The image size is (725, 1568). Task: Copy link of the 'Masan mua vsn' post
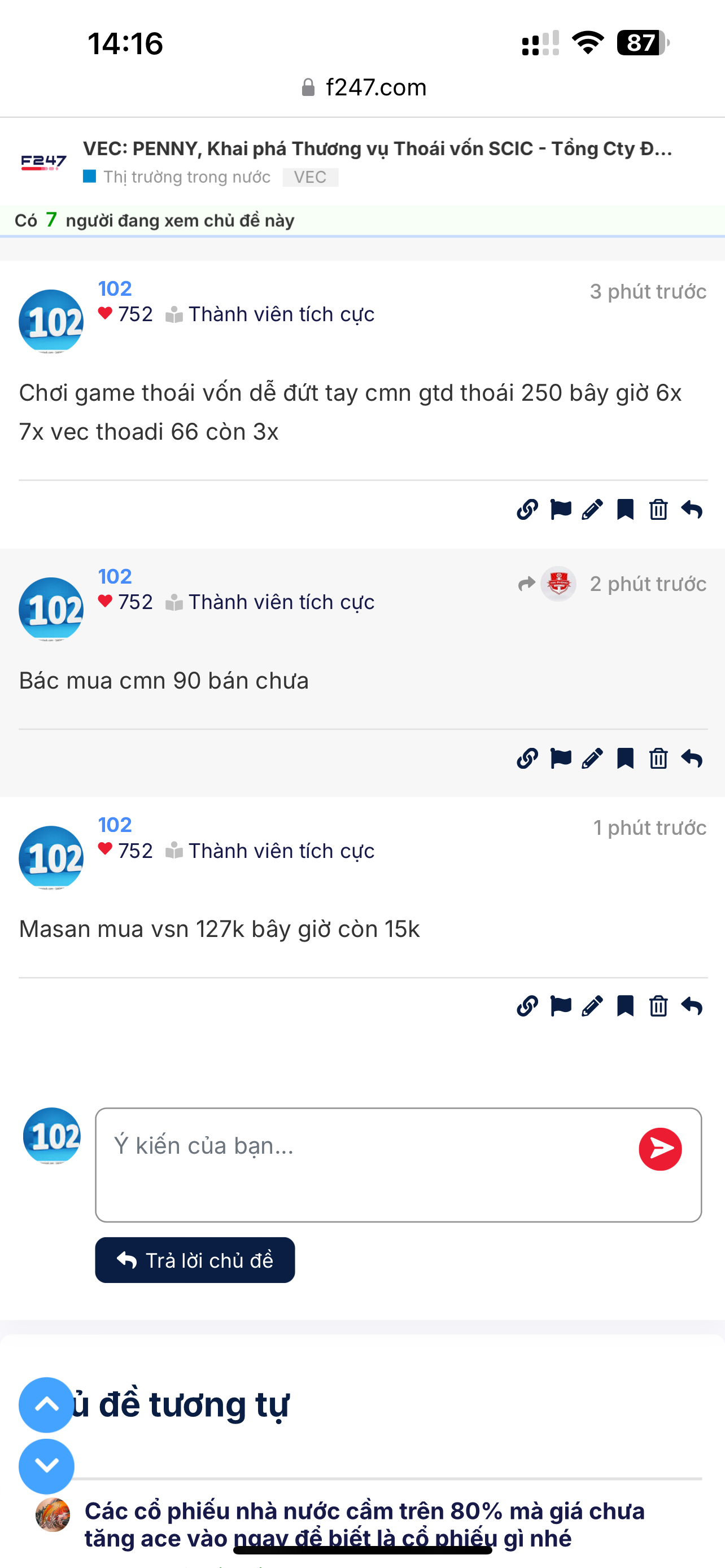point(527,1006)
